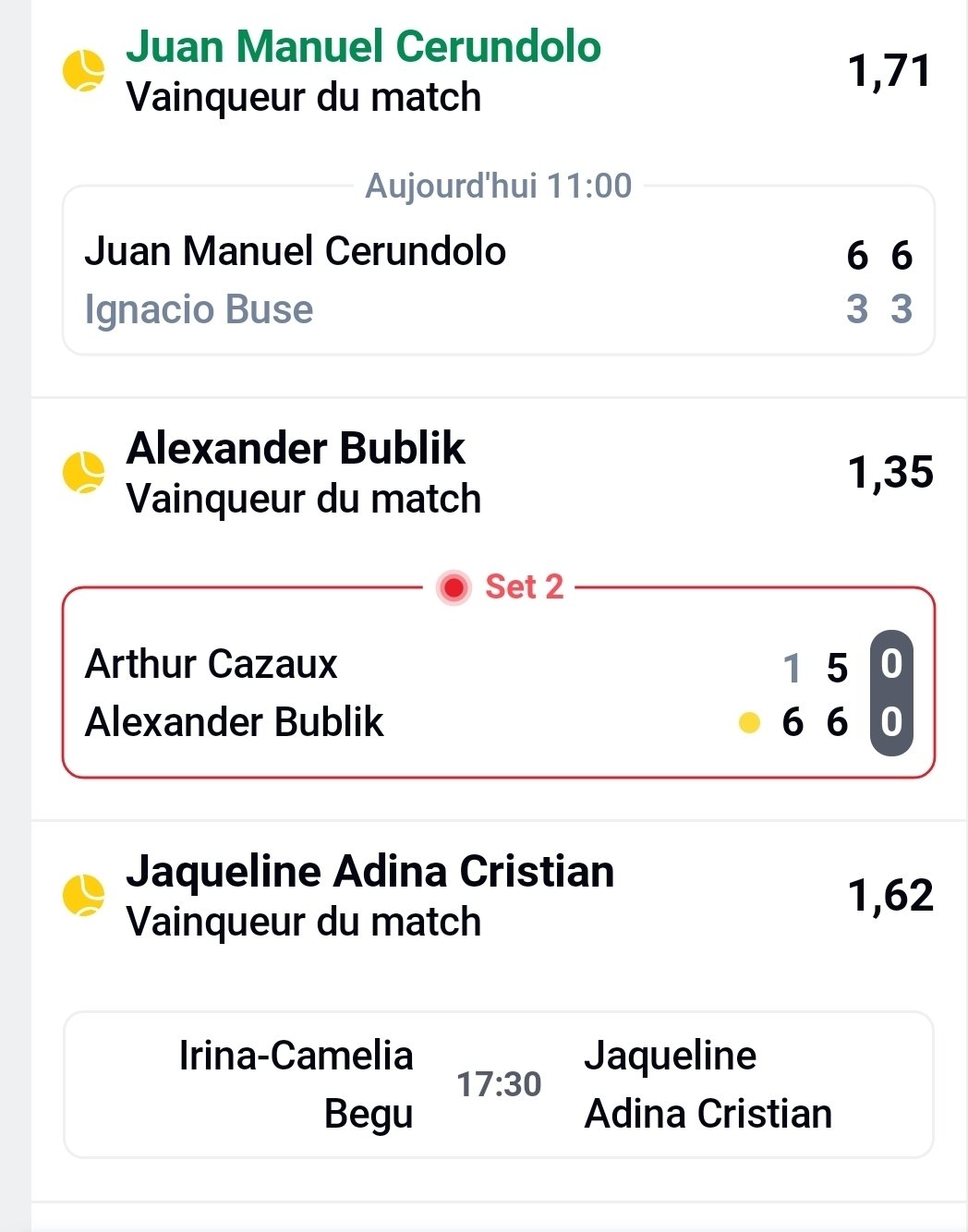Open the live Cazaux vs Bublik match card
Image resolution: width=968 pixels, height=1232 pixels.
pos(498,693)
